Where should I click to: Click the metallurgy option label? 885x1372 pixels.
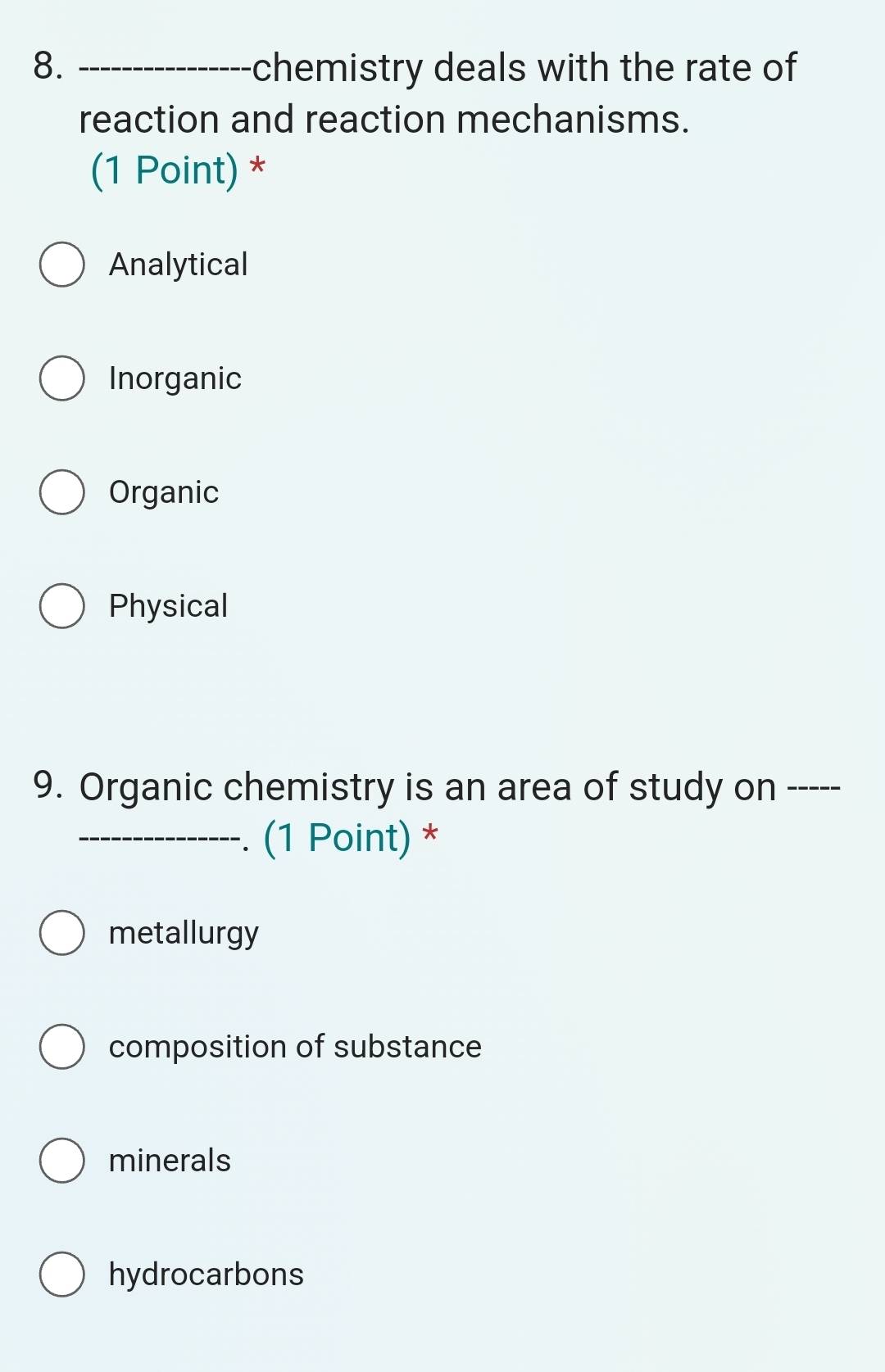[184, 932]
